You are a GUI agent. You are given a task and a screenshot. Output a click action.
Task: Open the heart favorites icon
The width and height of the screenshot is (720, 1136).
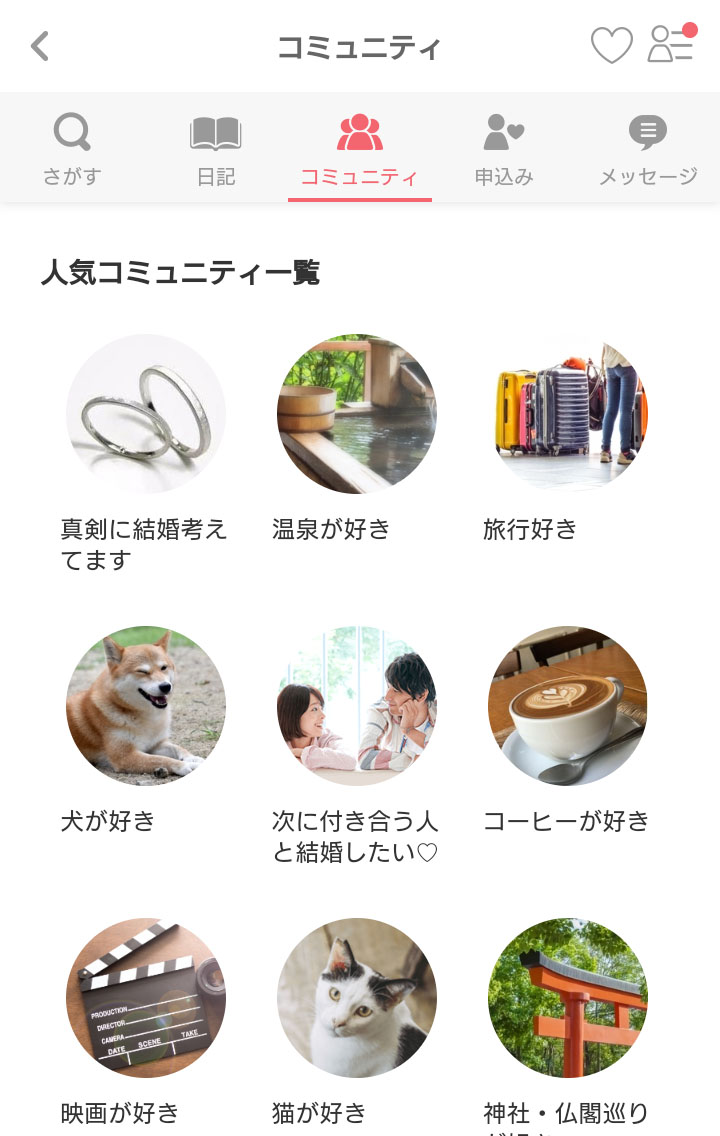611,46
